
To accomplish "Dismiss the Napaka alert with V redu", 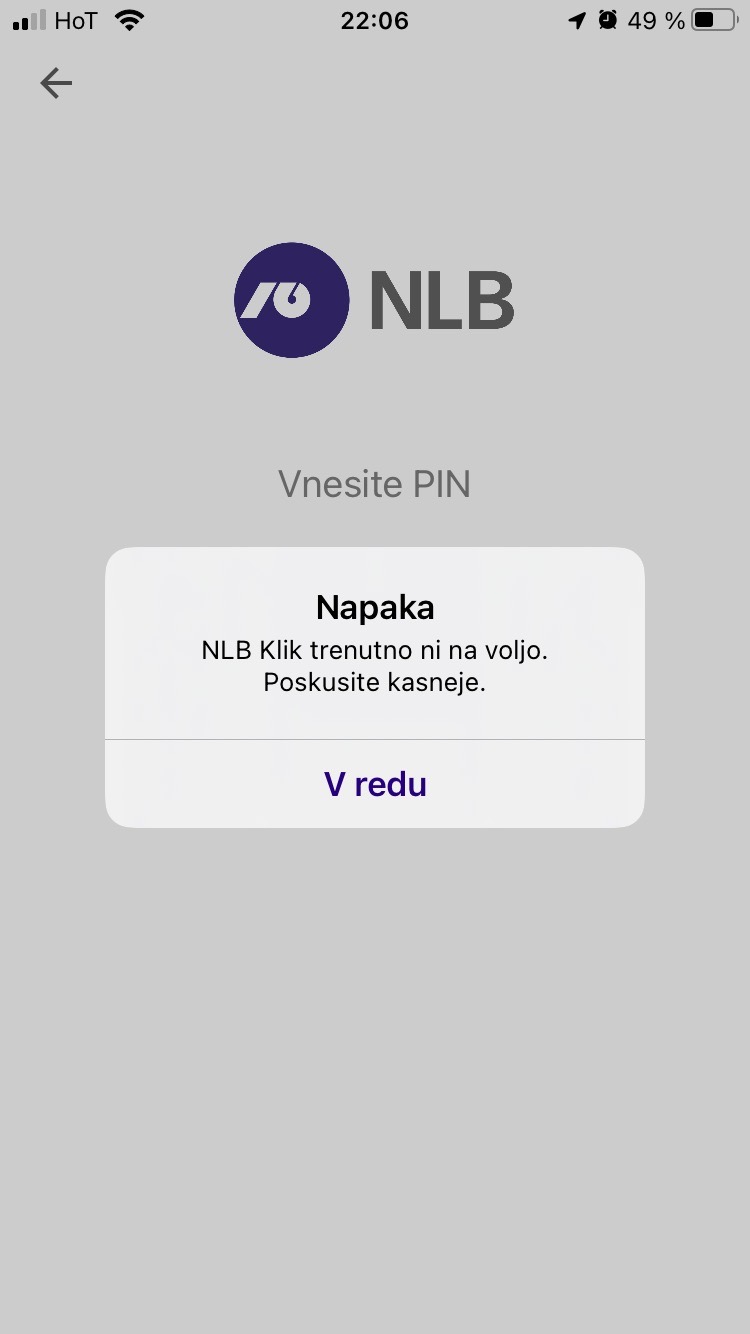I will [x=375, y=784].
